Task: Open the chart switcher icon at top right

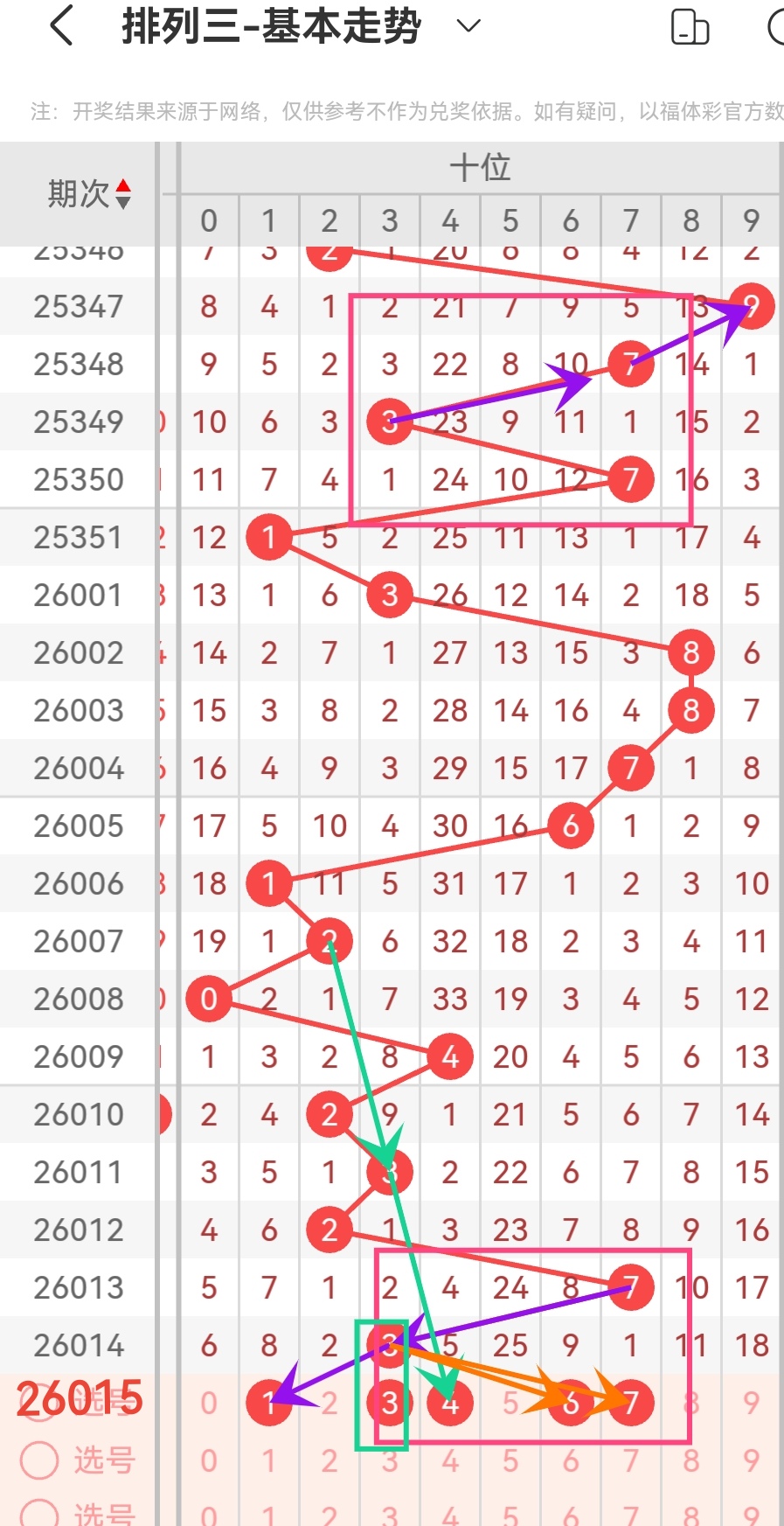Action: tap(690, 28)
